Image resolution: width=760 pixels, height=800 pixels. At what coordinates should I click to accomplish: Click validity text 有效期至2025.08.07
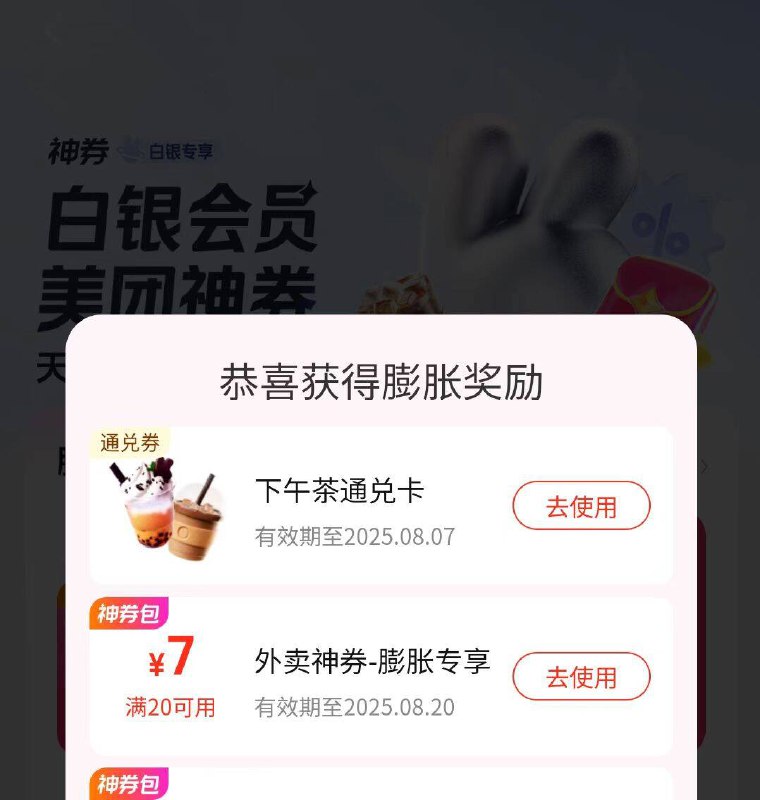(x=356, y=536)
